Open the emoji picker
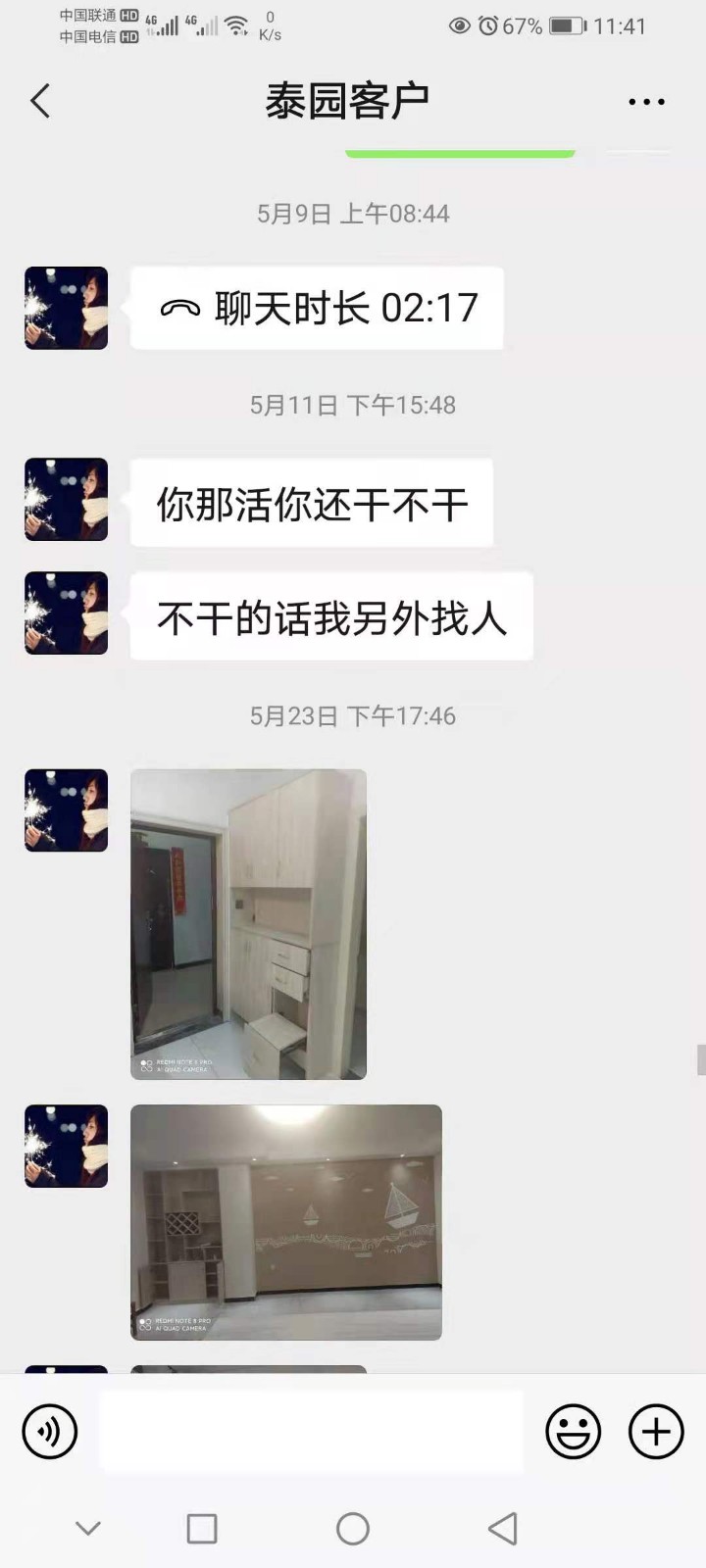This screenshot has height=1568, width=706. pyautogui.click(x=573, y=1432)
